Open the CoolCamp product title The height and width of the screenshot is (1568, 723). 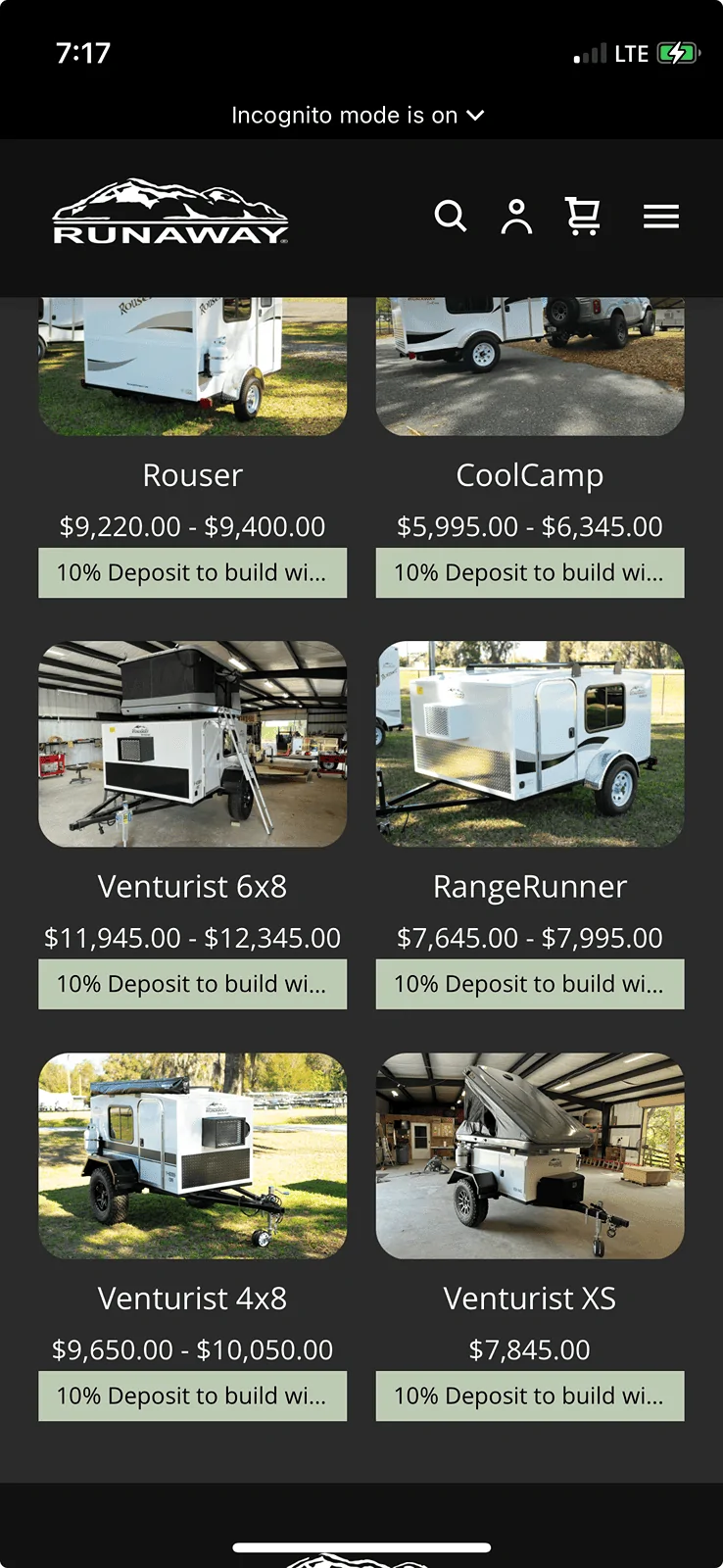(529, 475)
